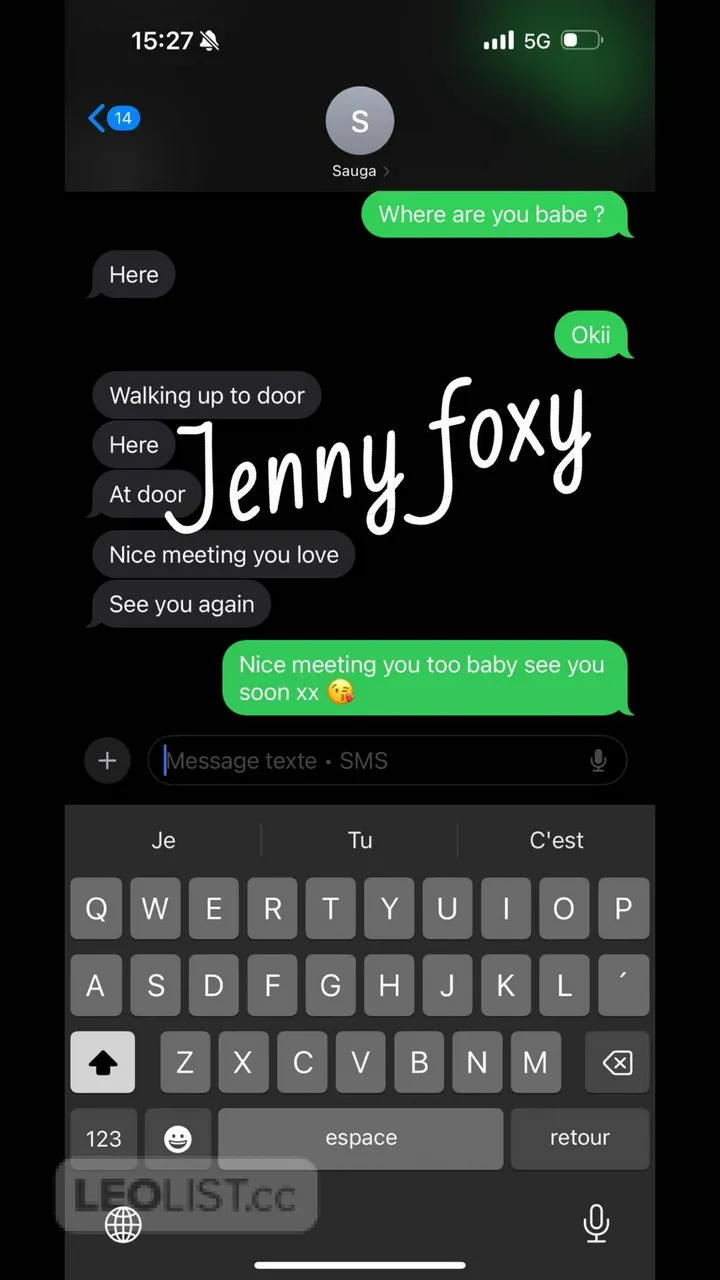Image resolution: width=720 pixels, height=1280 pixels.
Task: Open attachment options with the plus icon
Action: click(107, 760)
